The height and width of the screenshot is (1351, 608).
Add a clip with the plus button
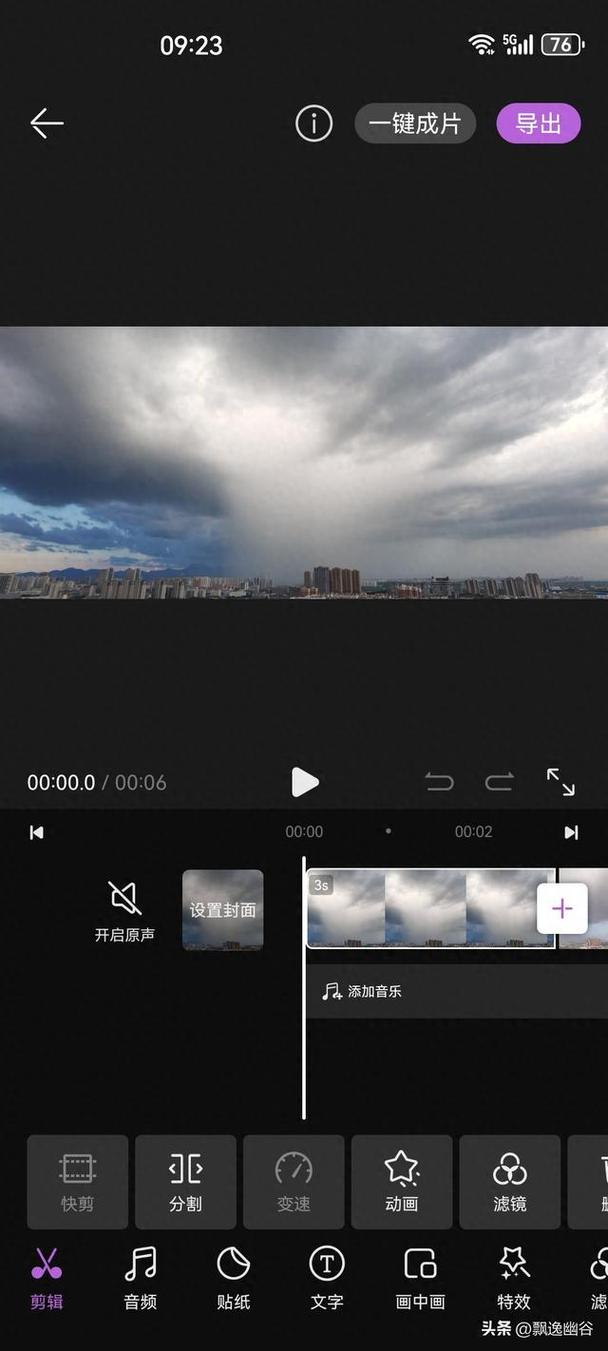[562, 909]
